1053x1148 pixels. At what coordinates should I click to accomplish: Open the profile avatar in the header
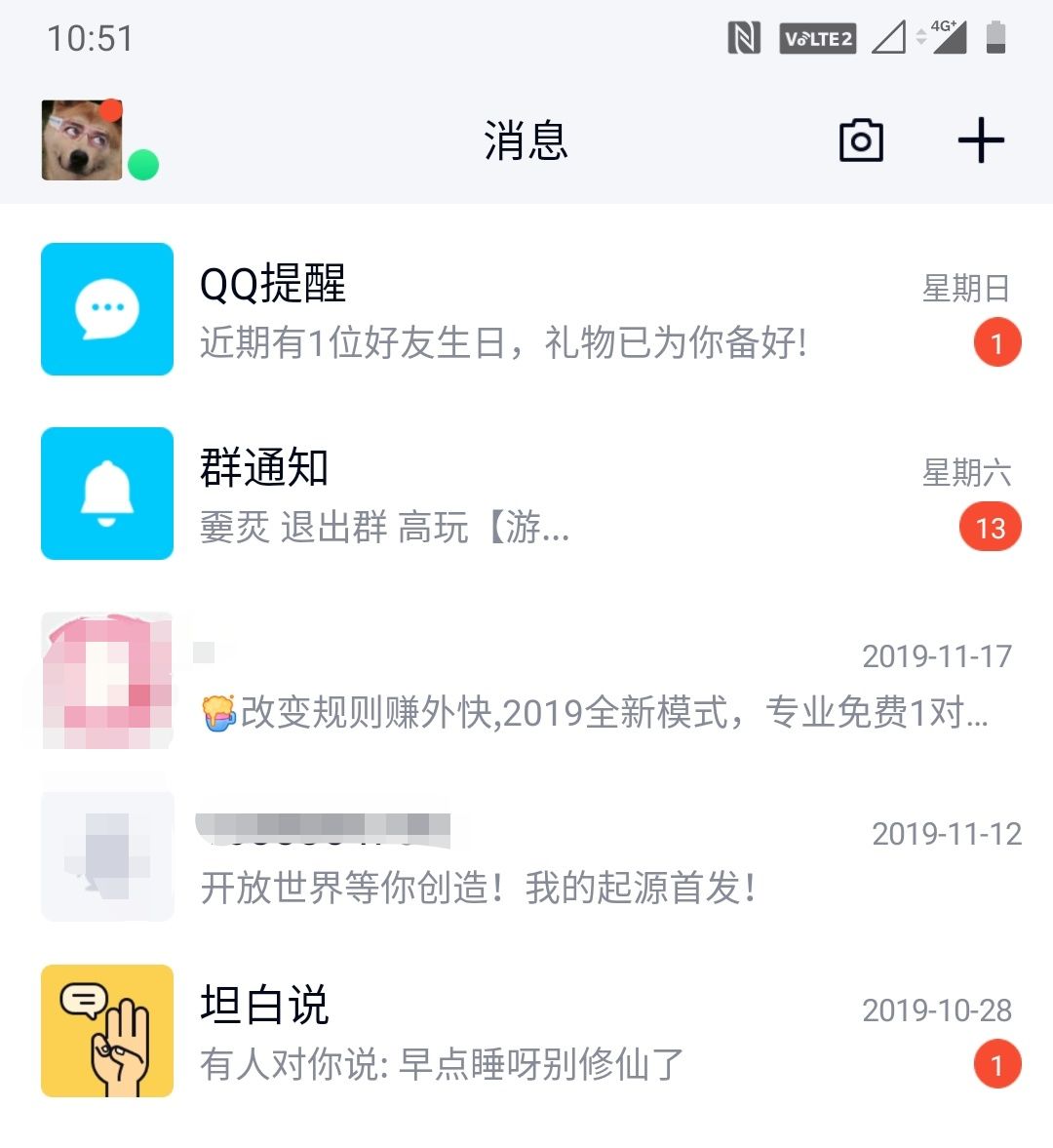[83, 140]
